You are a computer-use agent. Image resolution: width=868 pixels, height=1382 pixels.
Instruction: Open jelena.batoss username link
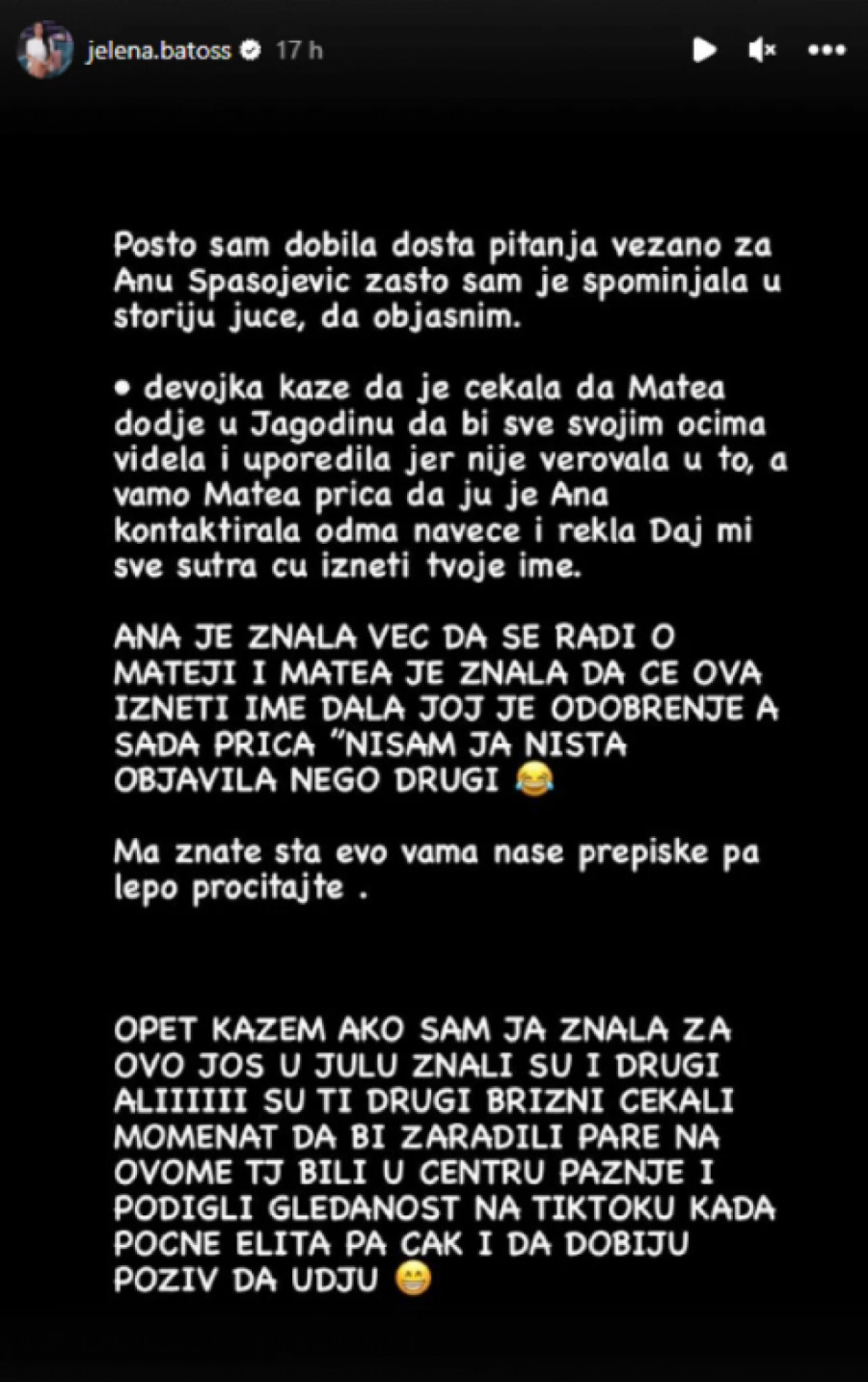pos(158,50)
